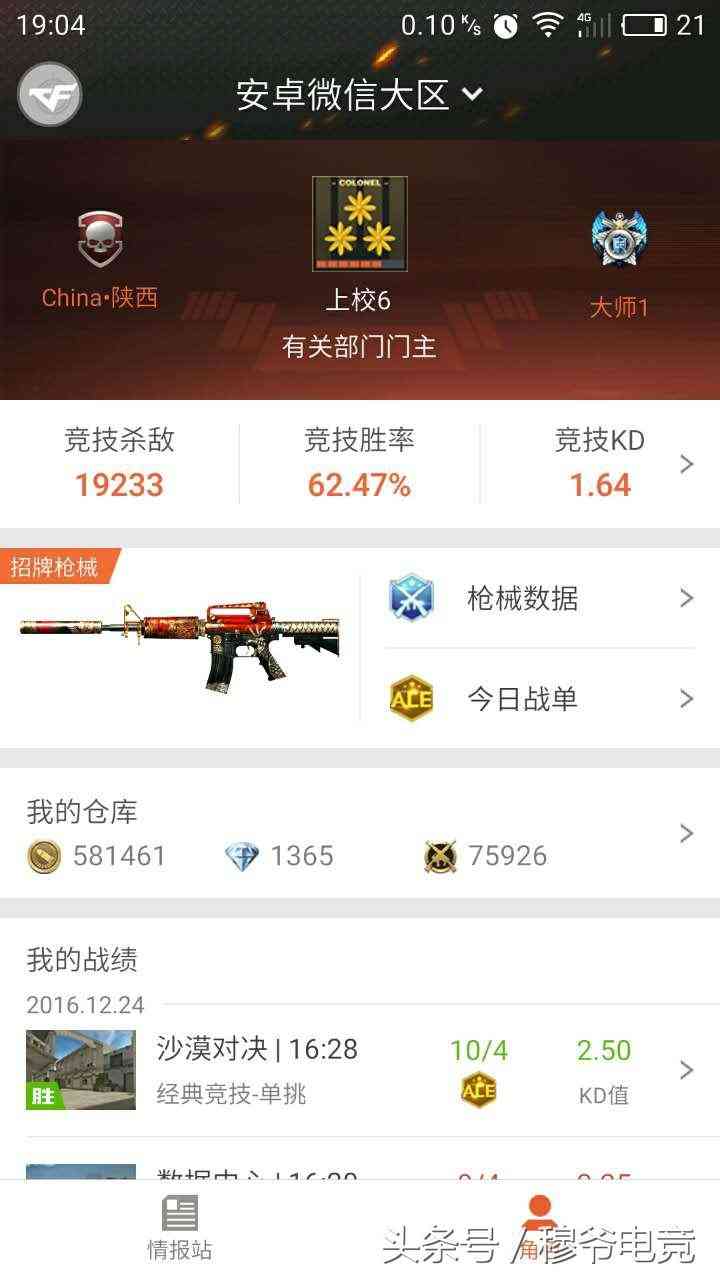Open the 安卓微信大区 server dropdown
The height and width of the screenshot is (1280, 720).
[360, 95]
